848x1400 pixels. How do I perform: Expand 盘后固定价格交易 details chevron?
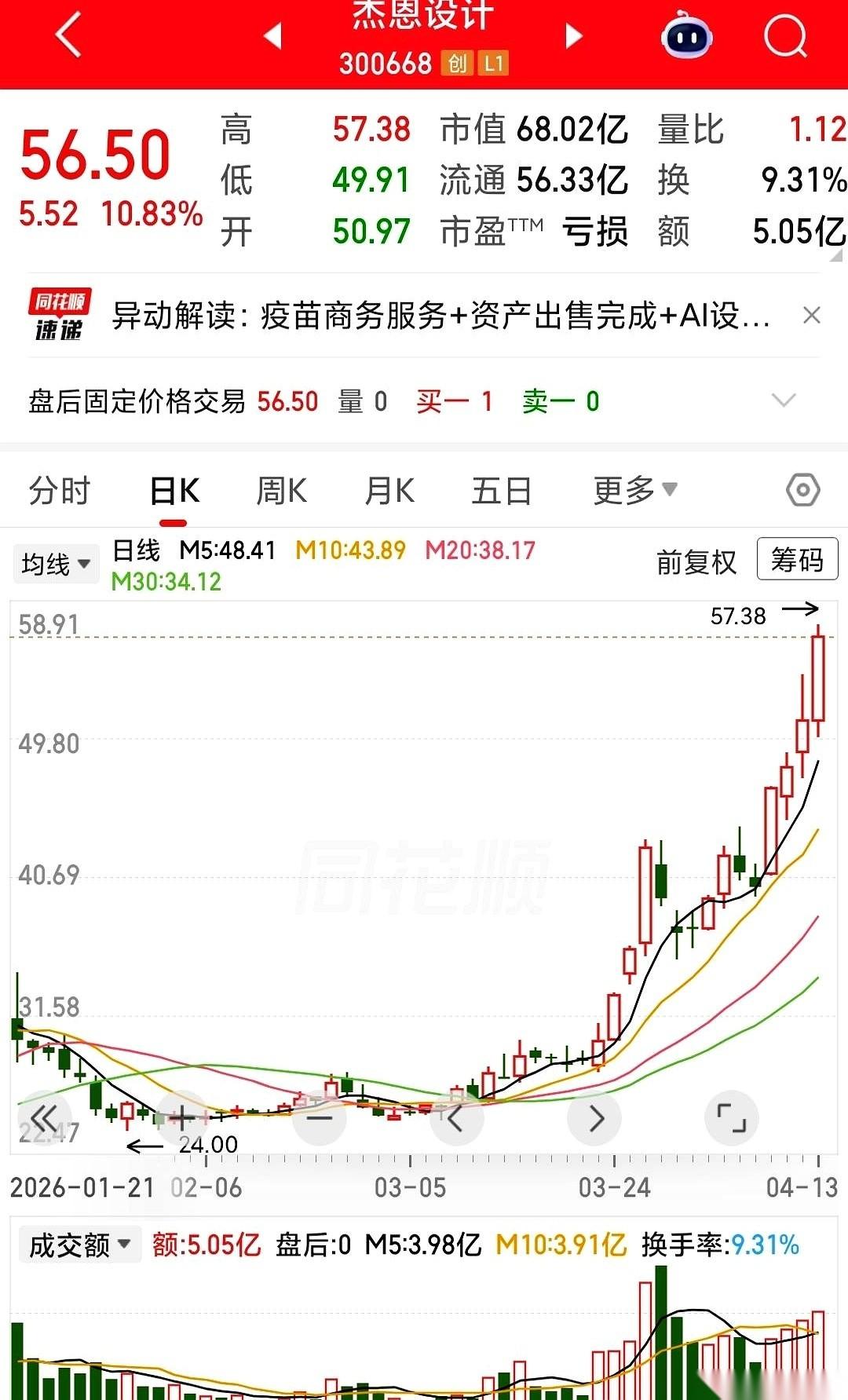(783, 400)
